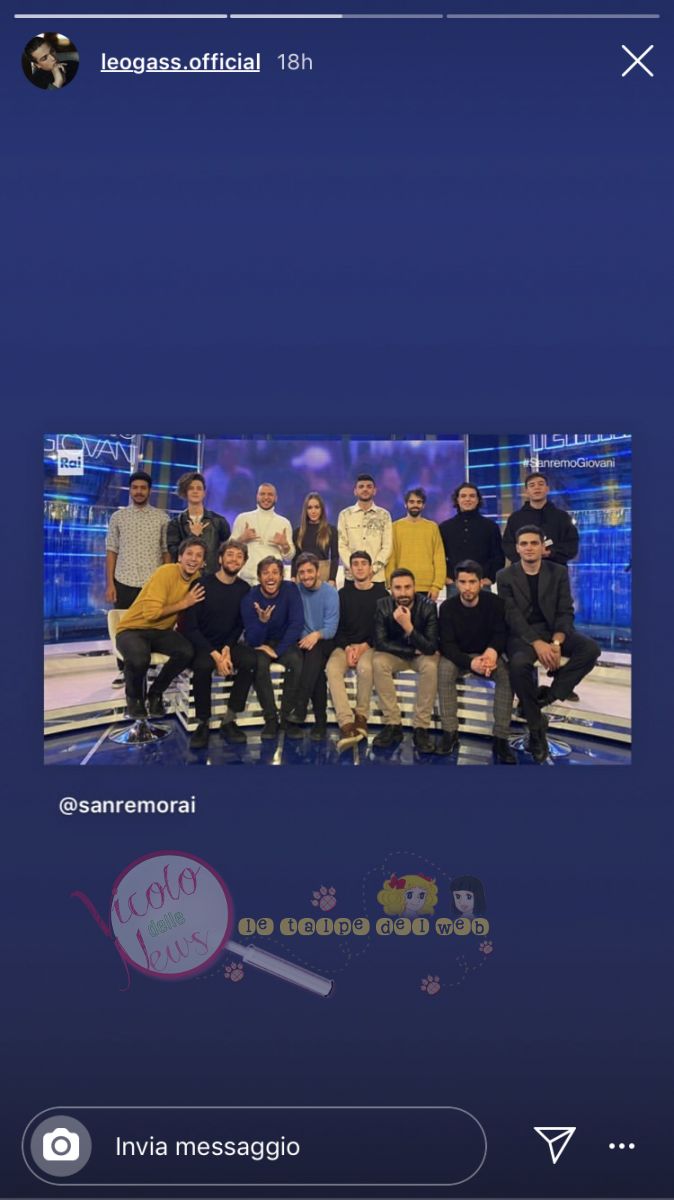674x1200 pixels.
Task: Open the @sanremorai mention
Action: pyautogui.click(x=127, y=805)
